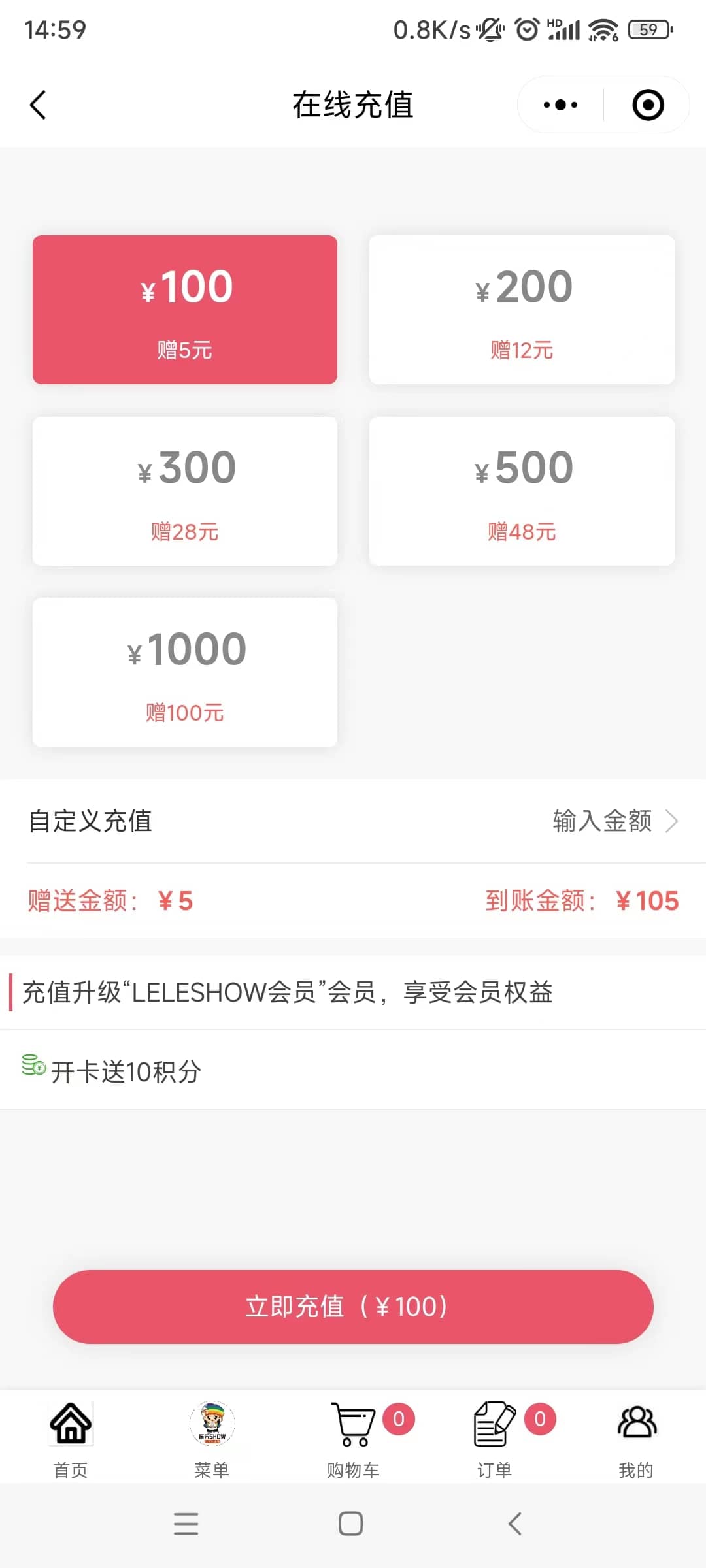Open the mini program more-options menu

[x=560, y=105]
